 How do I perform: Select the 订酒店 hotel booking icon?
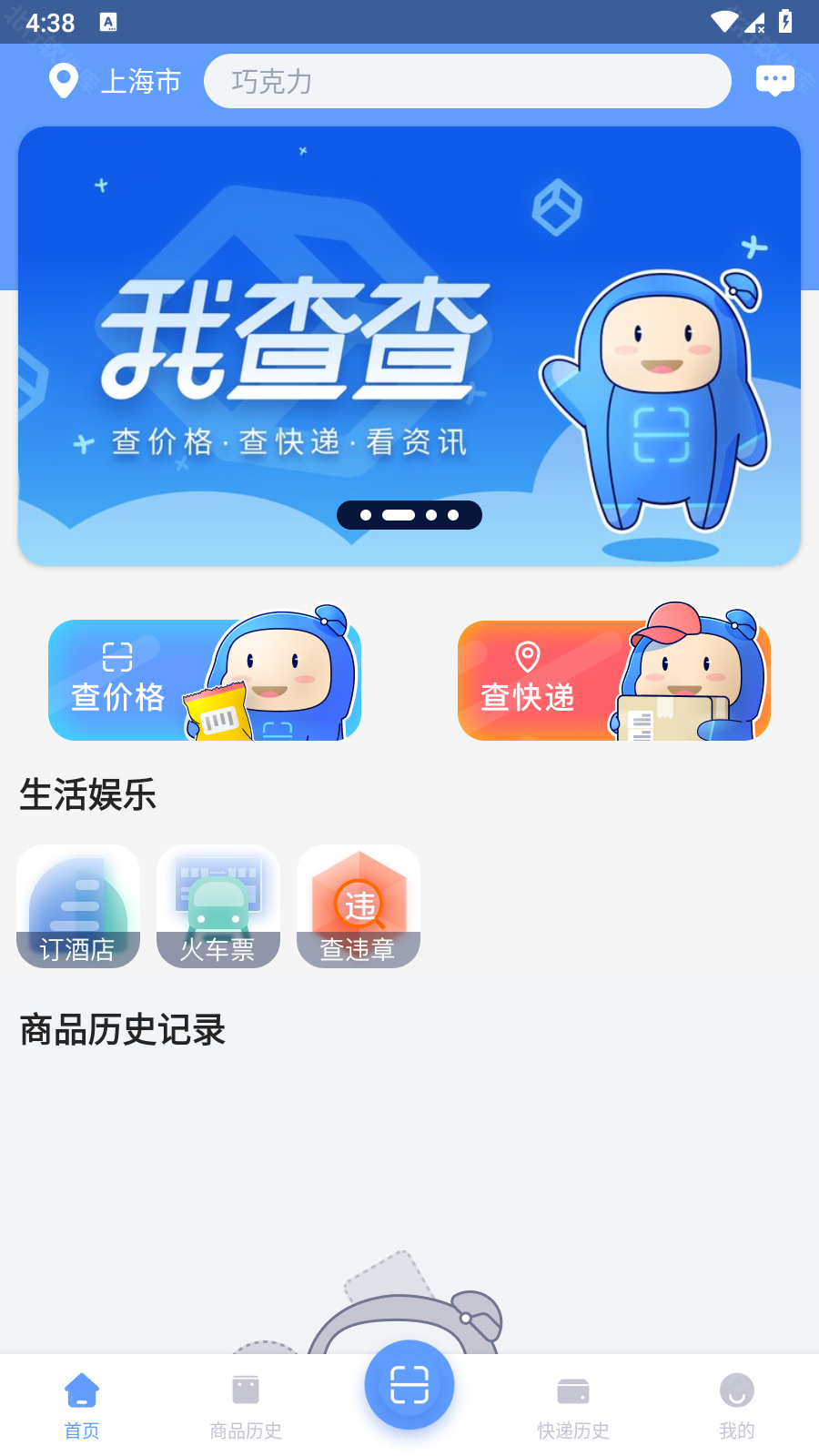[78, 905]
